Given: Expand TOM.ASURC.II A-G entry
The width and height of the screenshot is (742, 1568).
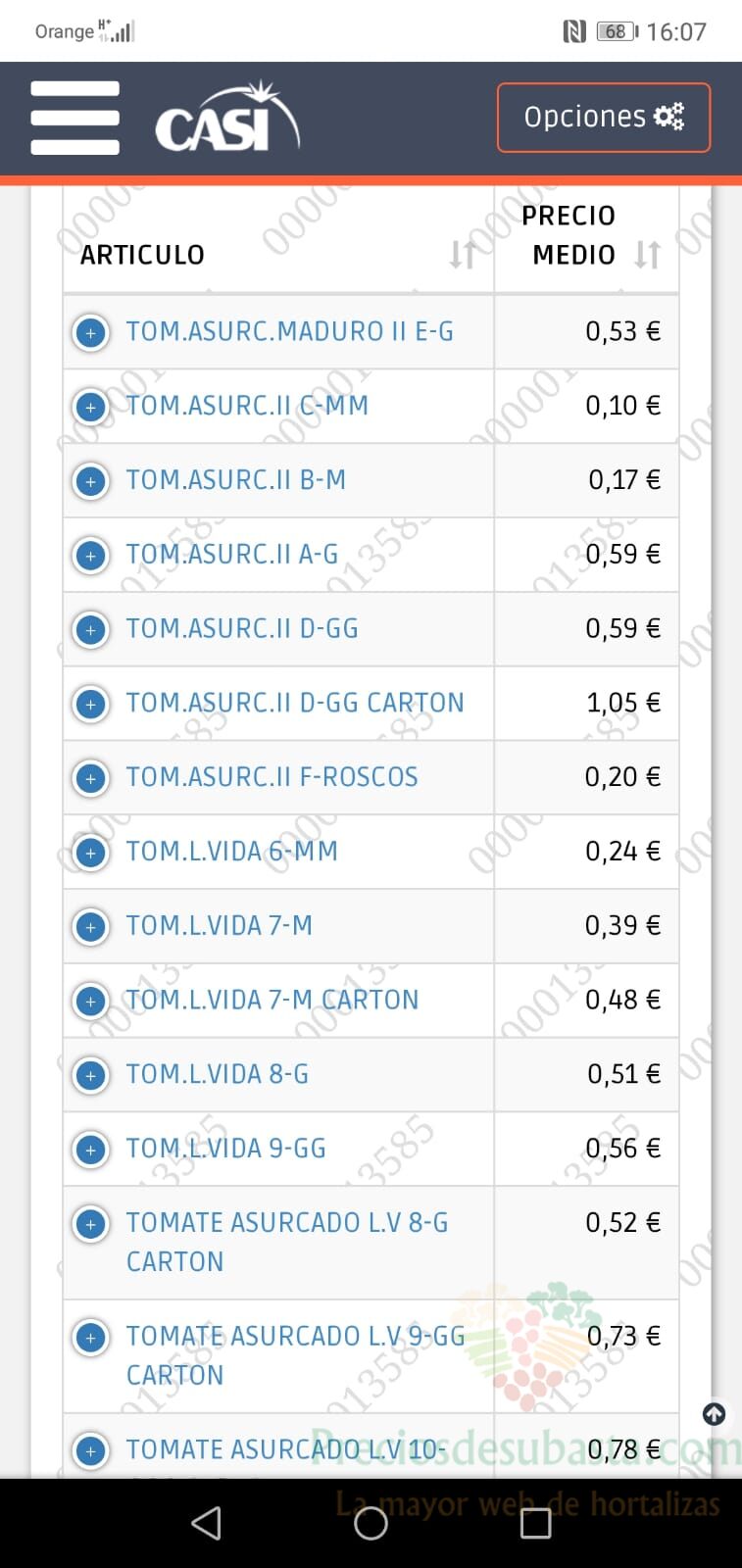Looking at the screenshot, I should (x=91, y=556).
